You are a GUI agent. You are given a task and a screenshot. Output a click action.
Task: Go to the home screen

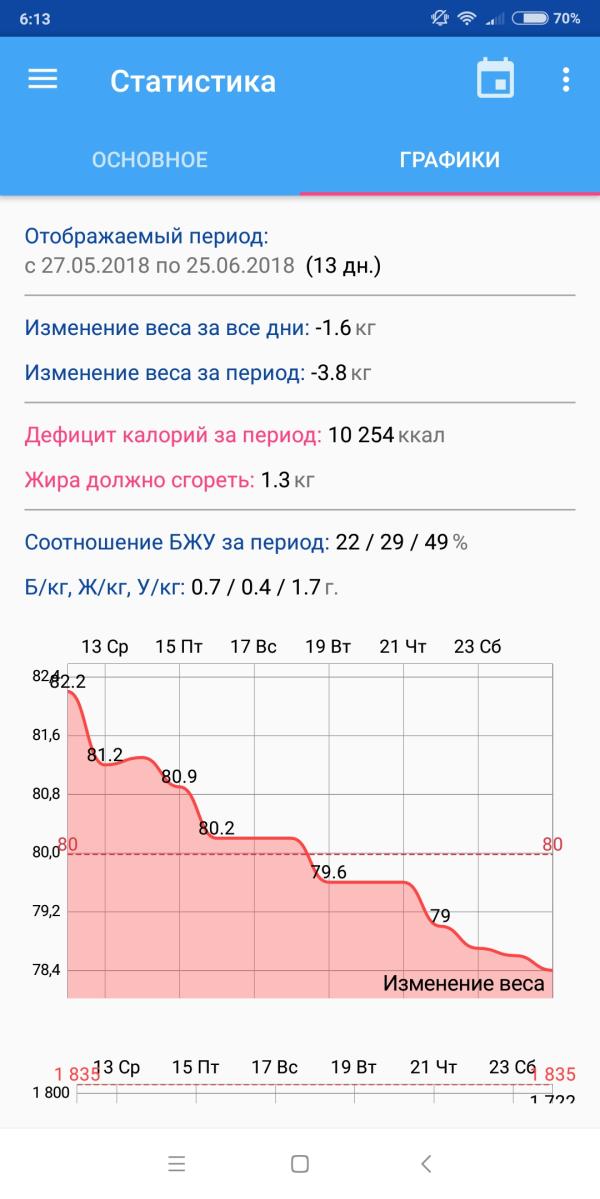pyautogui.click(x=300, y=1164)
